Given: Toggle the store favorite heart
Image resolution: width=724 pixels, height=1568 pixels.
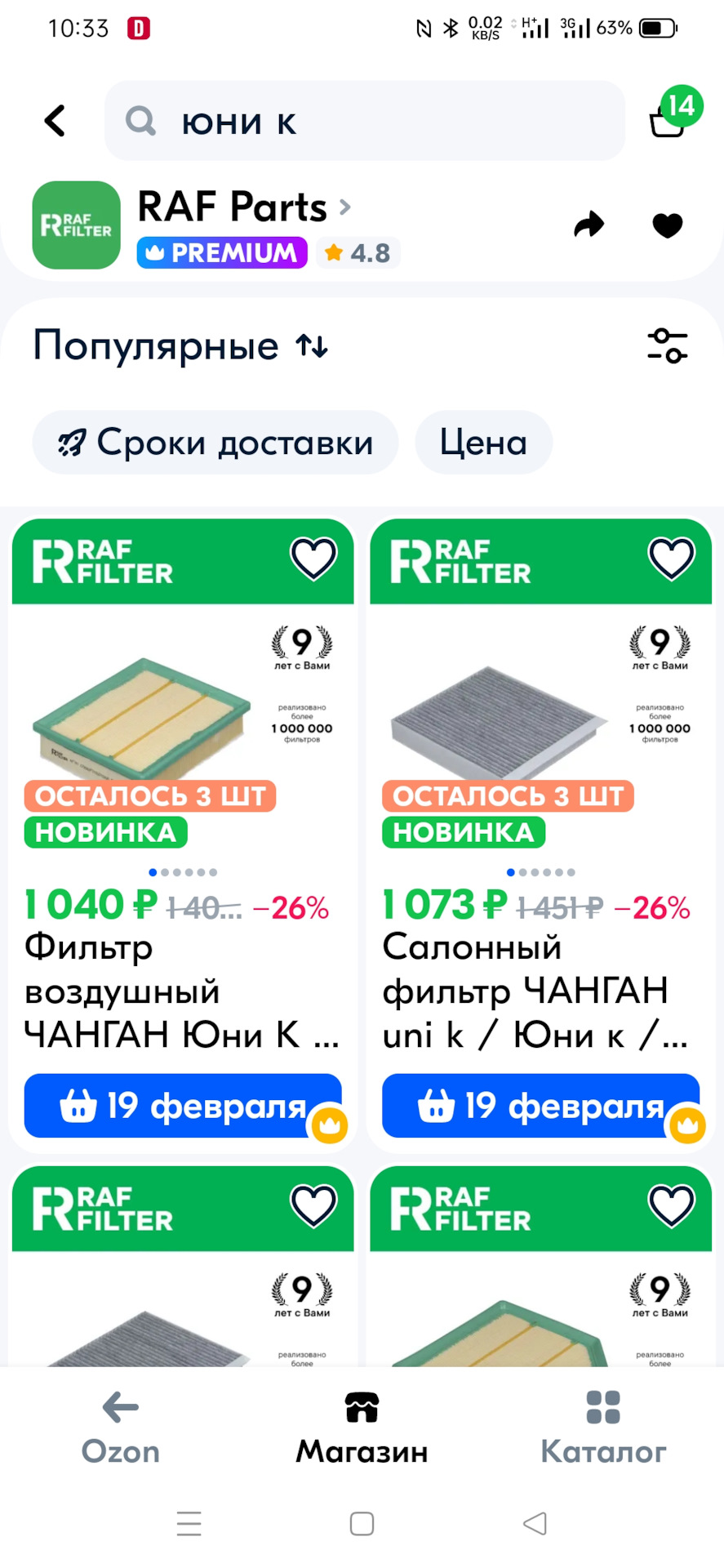Looking at the screenshot, I should click(668, 225).
